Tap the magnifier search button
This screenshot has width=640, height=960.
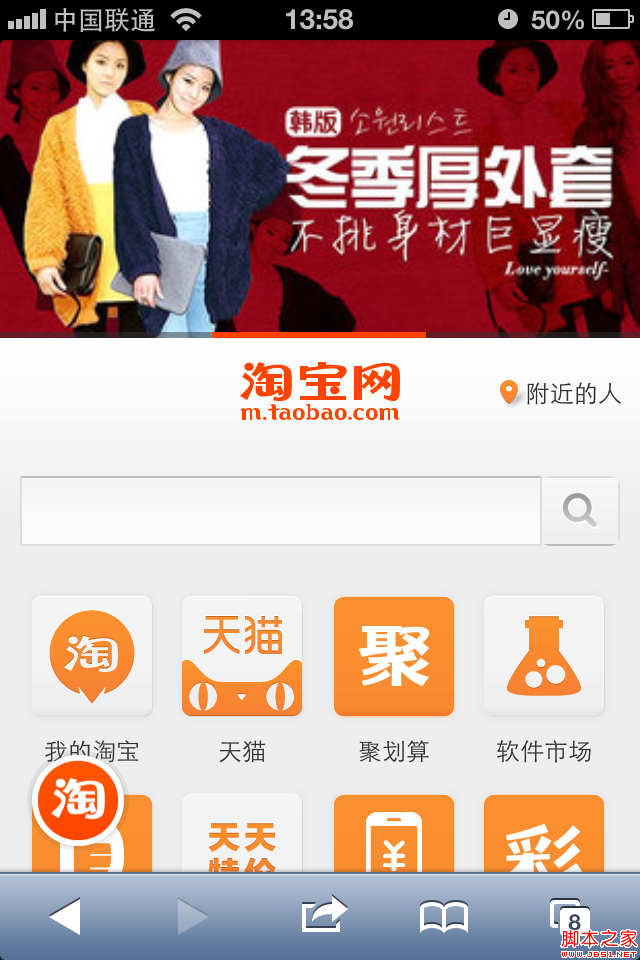click(580, 511)
